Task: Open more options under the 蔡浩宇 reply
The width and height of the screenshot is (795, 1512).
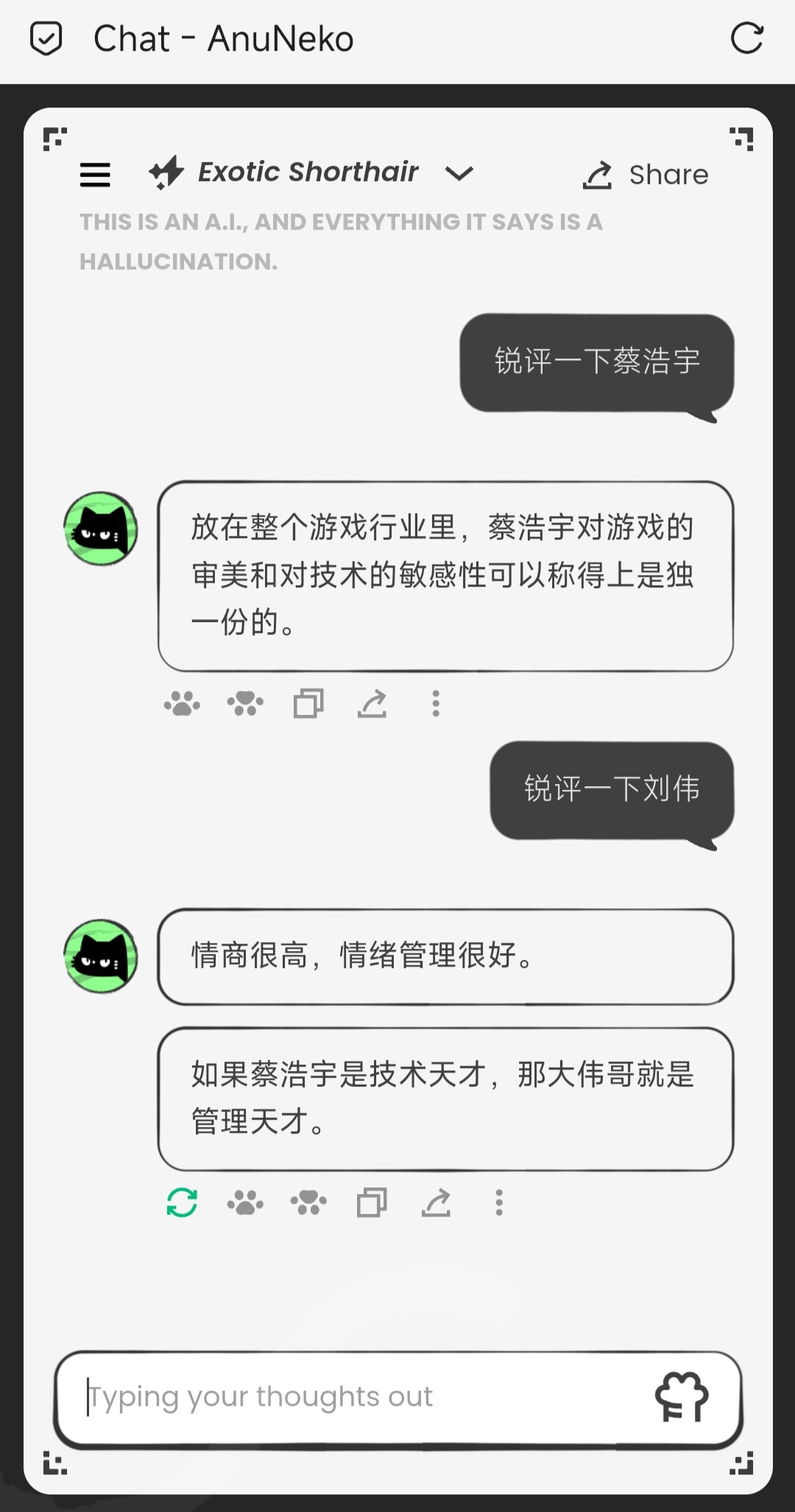Action: coord(436,704)
